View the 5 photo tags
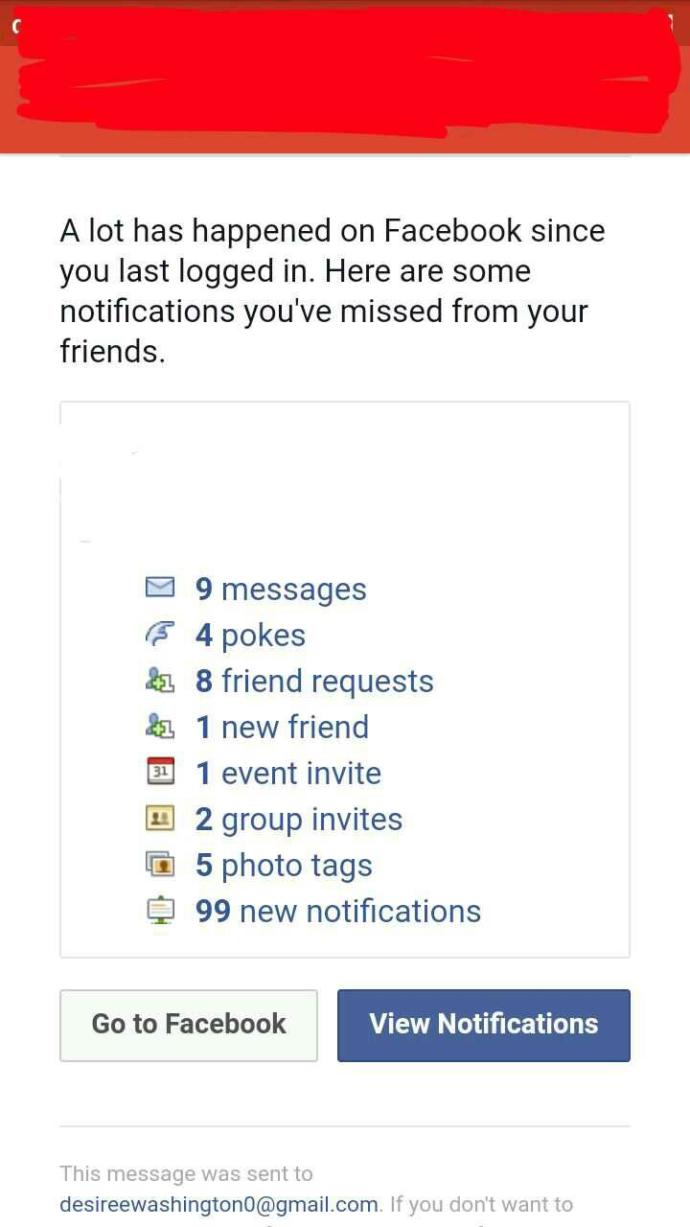Image resolution: width=690 pixels, height=1227 pixels. [x=284, y=865]
